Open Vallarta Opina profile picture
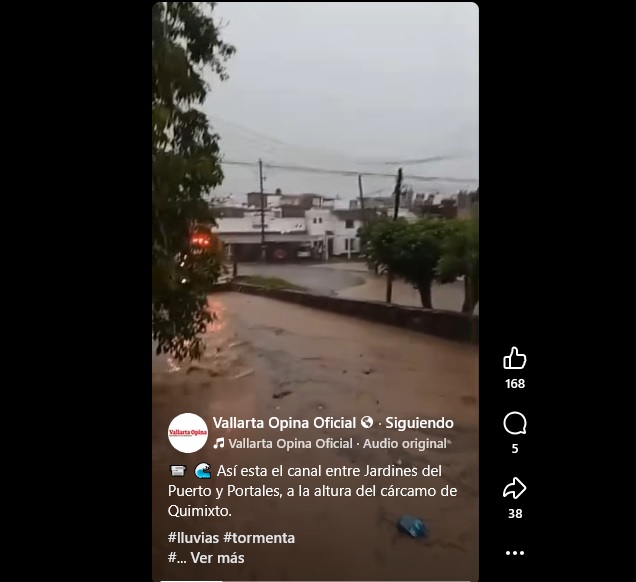Viewport: 636px width, 582px height. [x=187, y=432]
